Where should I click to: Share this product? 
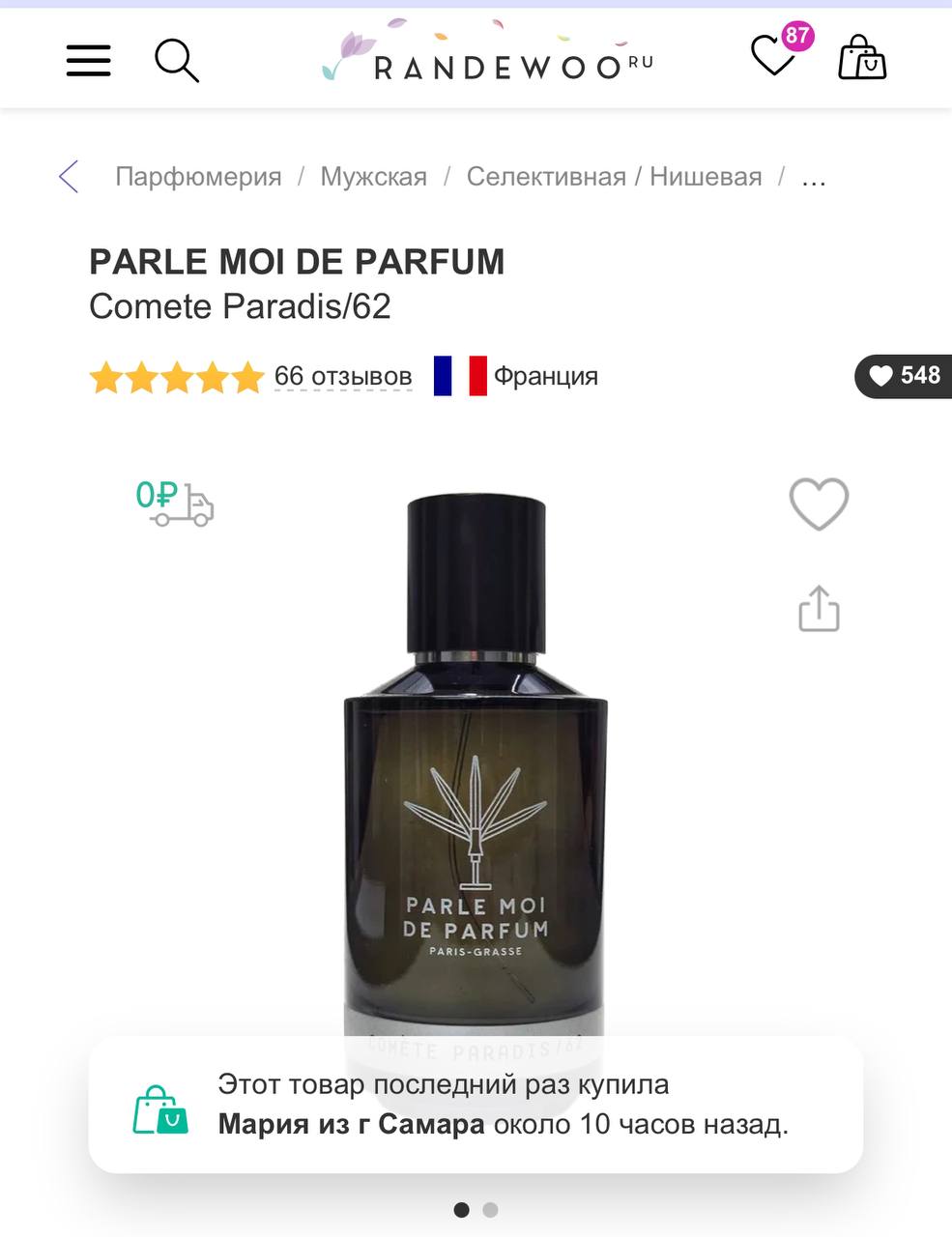[x=819, y=609]
